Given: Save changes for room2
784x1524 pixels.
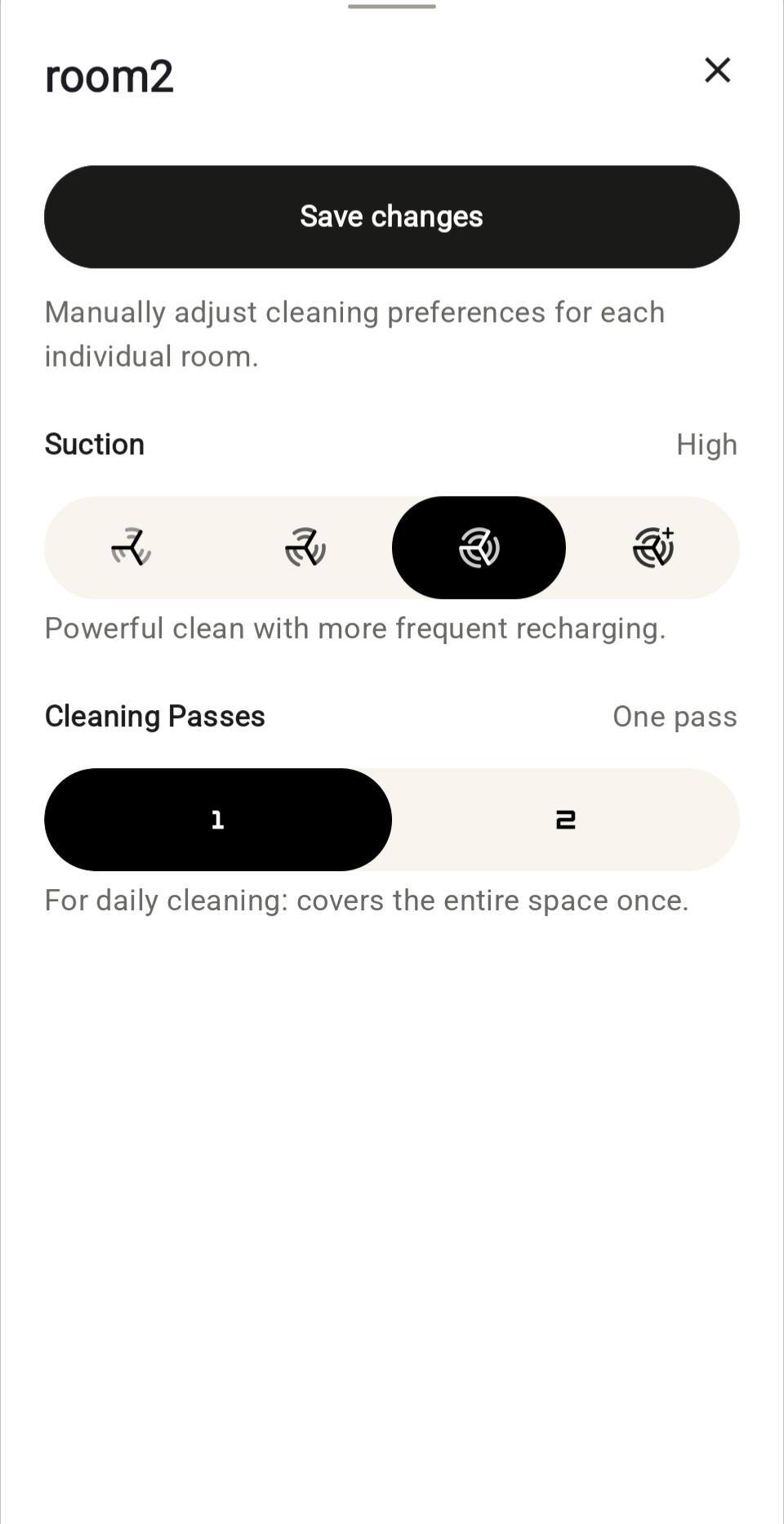Looking at the screenshot, I should point(391,217).
